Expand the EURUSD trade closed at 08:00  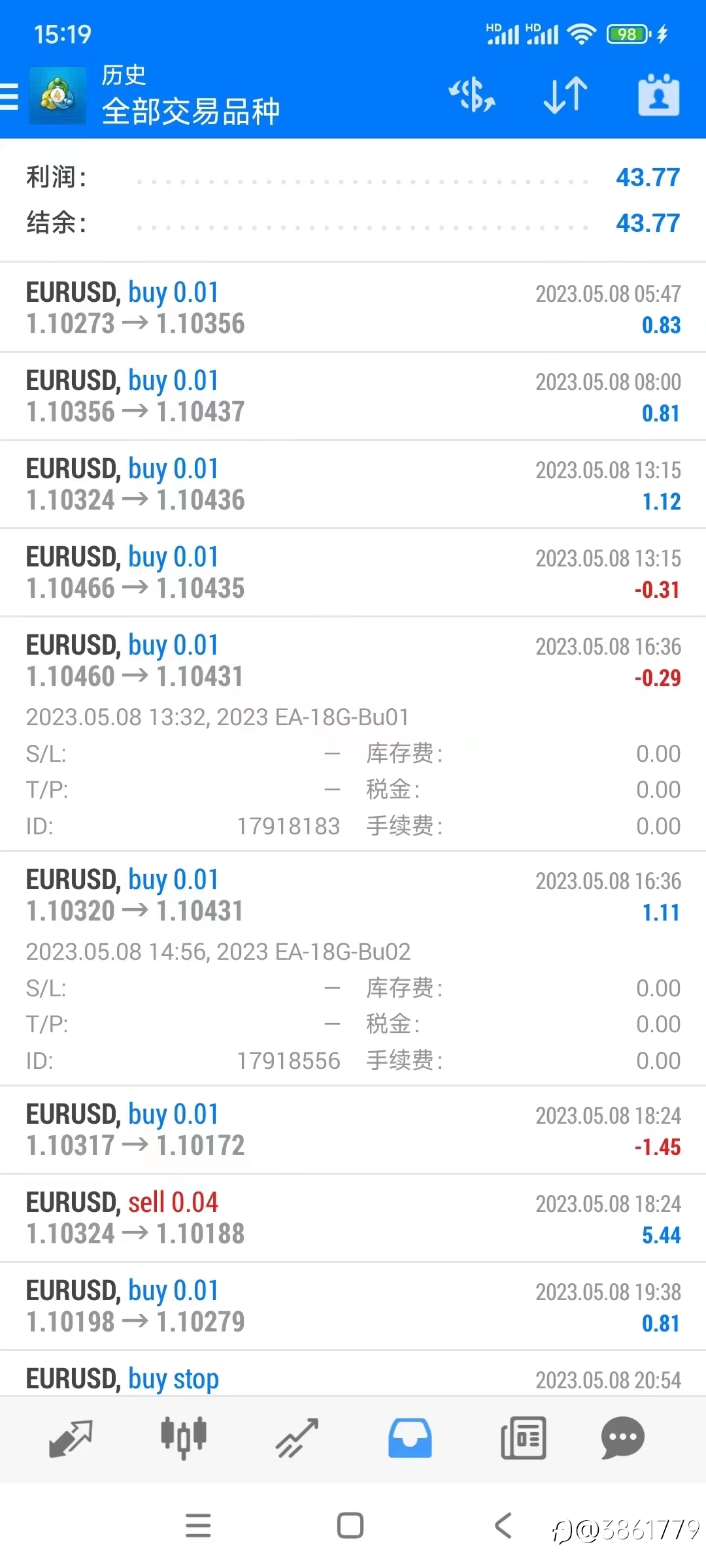tap(353, 396)
